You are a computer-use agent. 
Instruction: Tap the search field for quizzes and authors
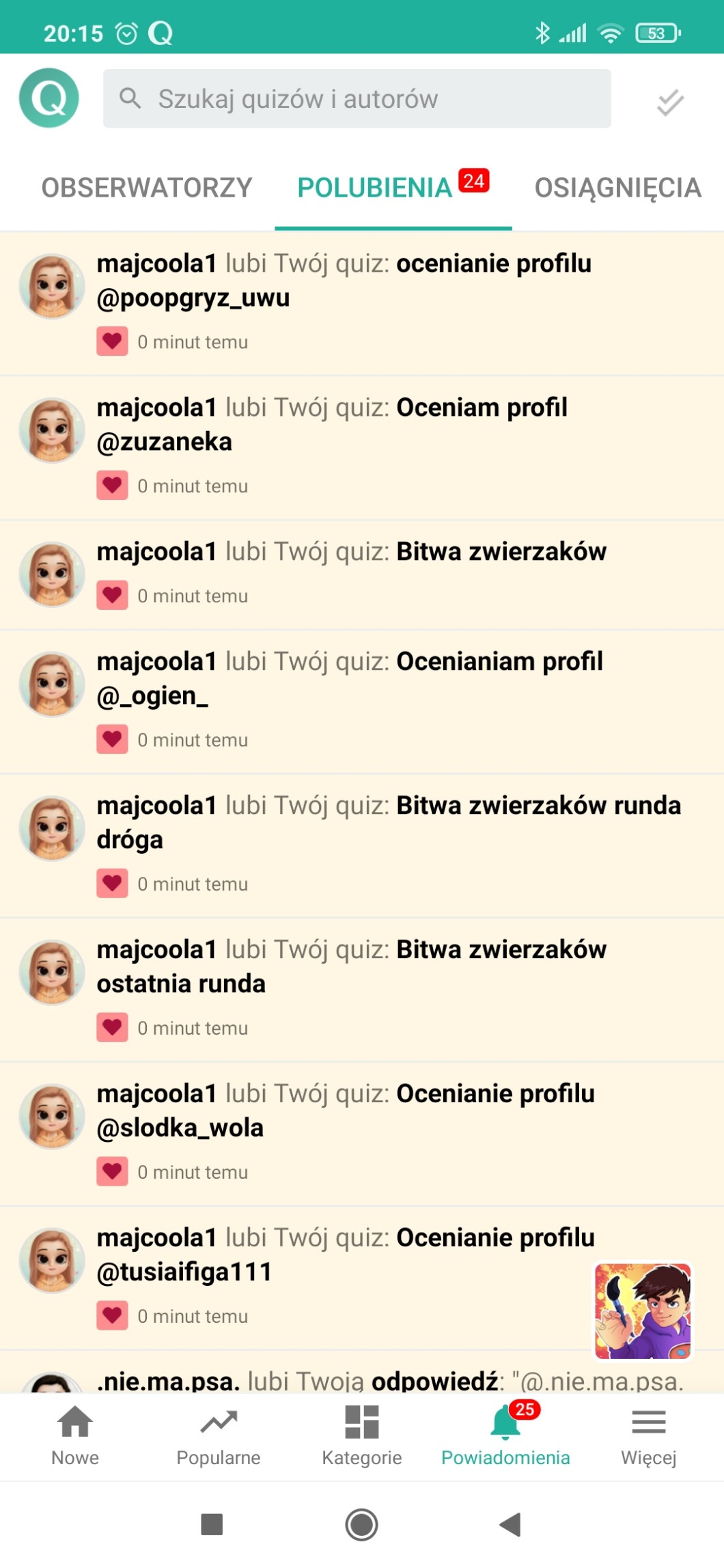[357, 98]
